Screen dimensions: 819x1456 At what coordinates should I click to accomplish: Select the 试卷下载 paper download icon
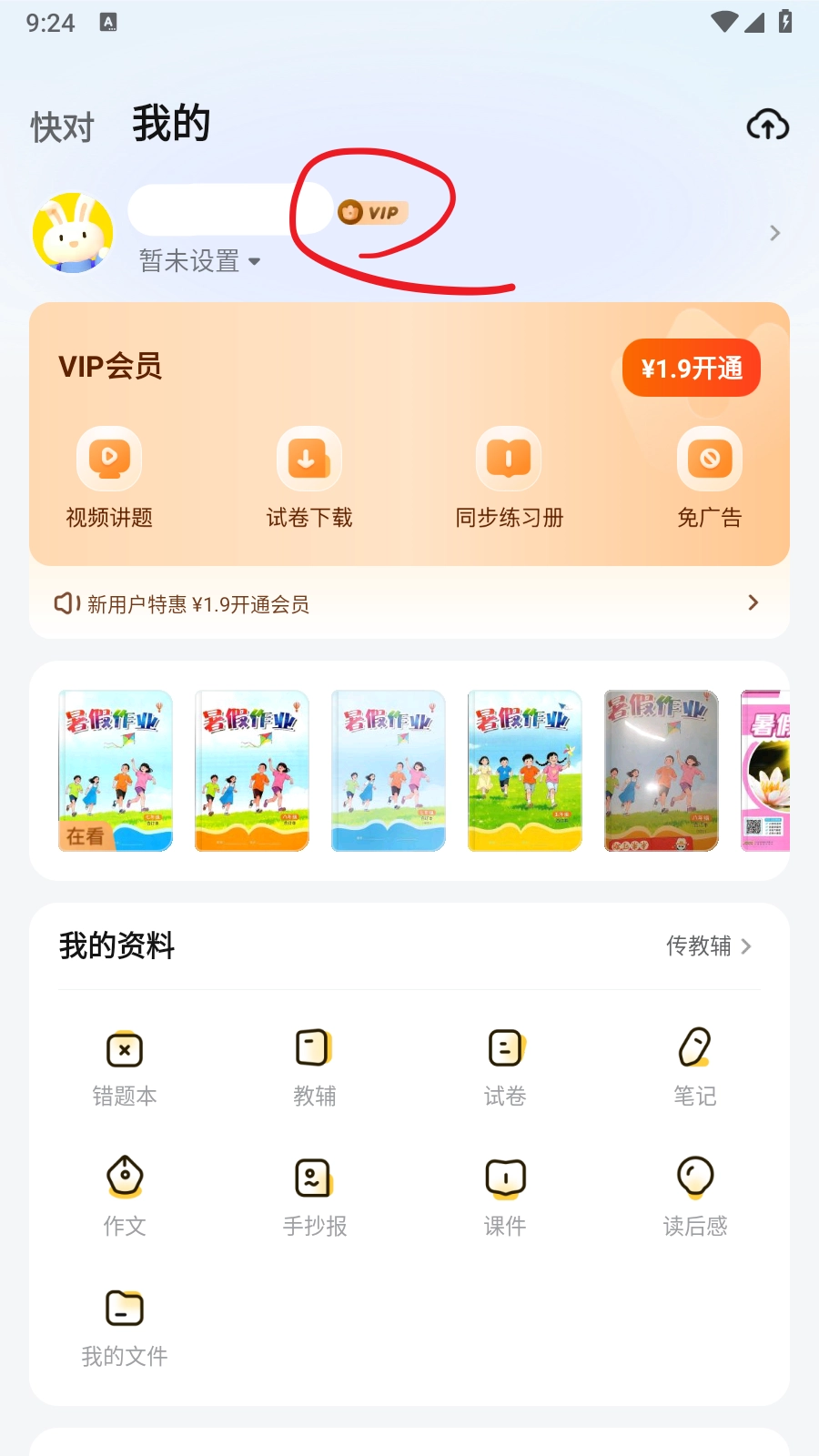tap(308, 478)
